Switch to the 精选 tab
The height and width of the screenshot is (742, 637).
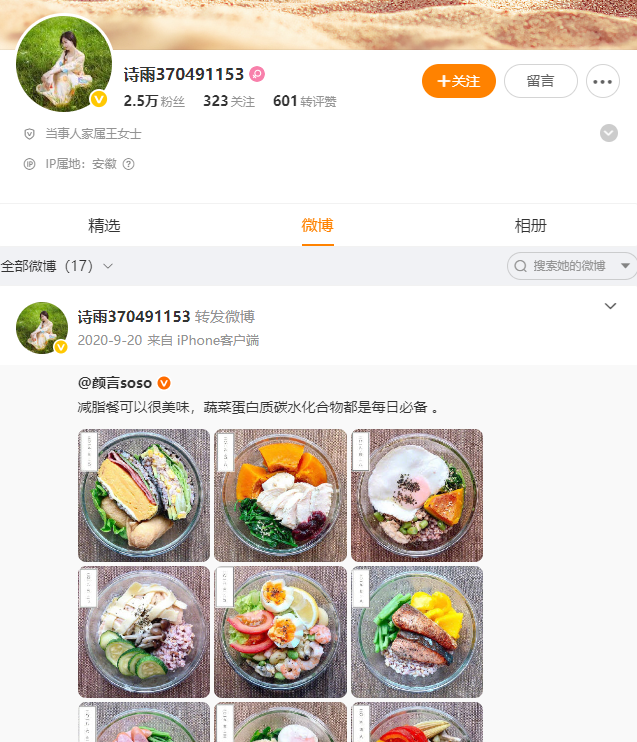click(104, 225)
